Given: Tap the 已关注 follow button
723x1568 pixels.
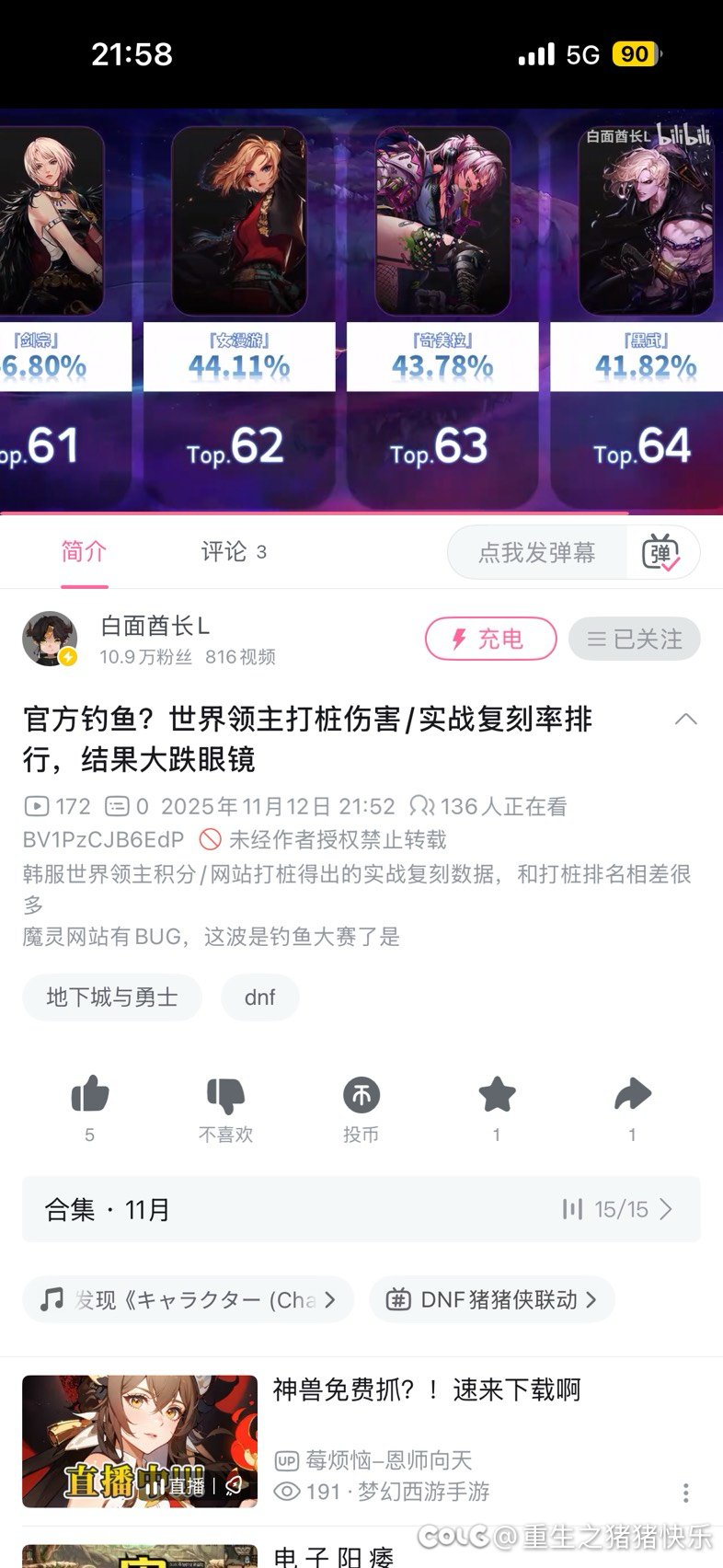Looking at the screenshot, I should (635, 639).
